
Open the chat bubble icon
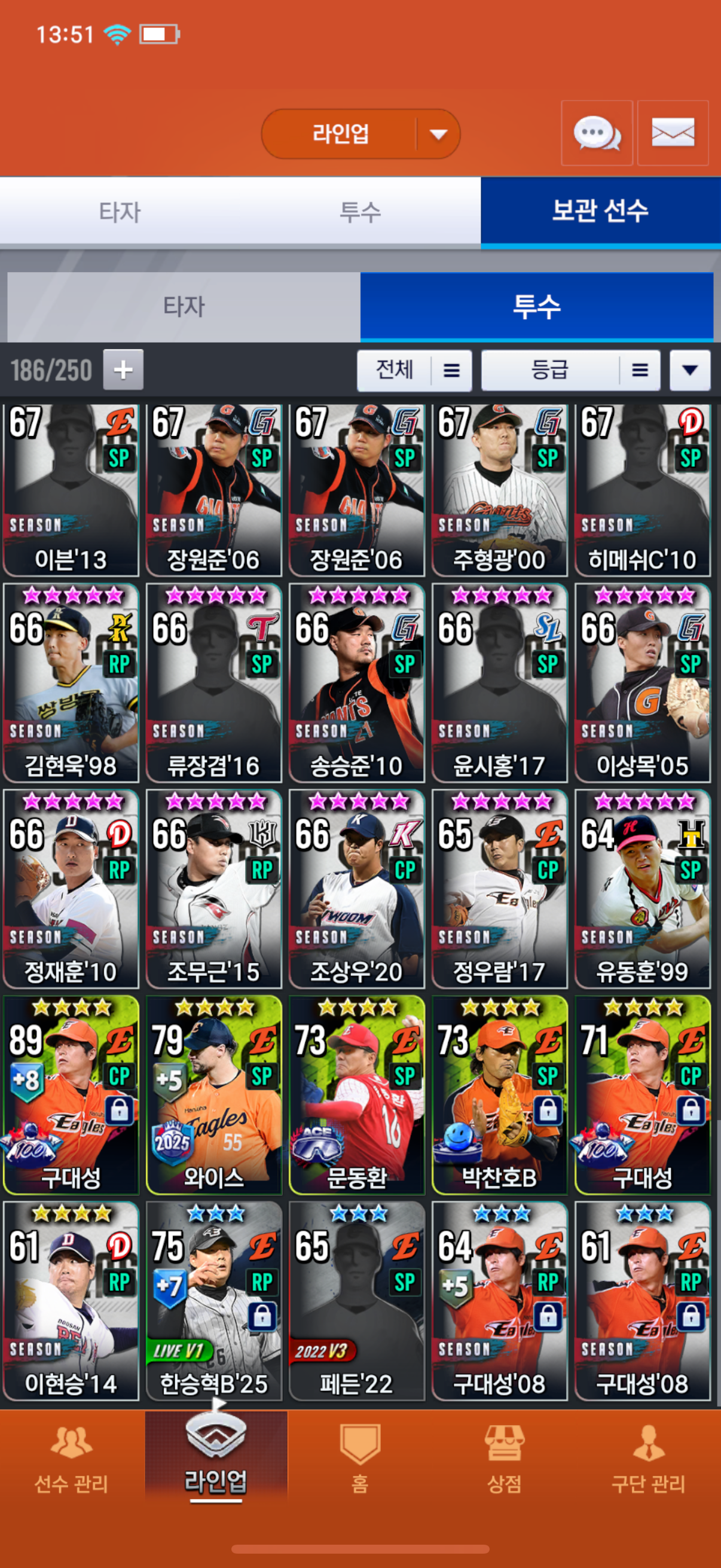[597, 133]
